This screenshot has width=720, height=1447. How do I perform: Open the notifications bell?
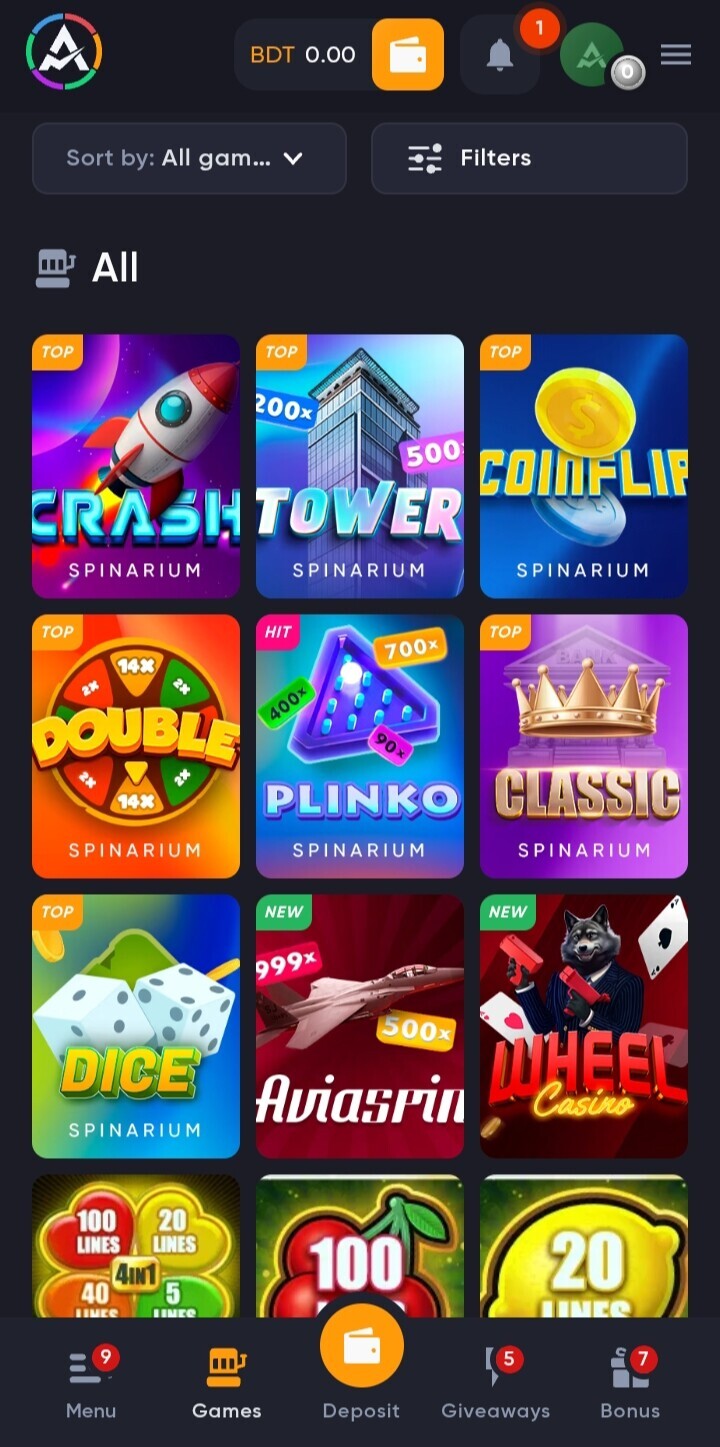(x=499, y=55)
